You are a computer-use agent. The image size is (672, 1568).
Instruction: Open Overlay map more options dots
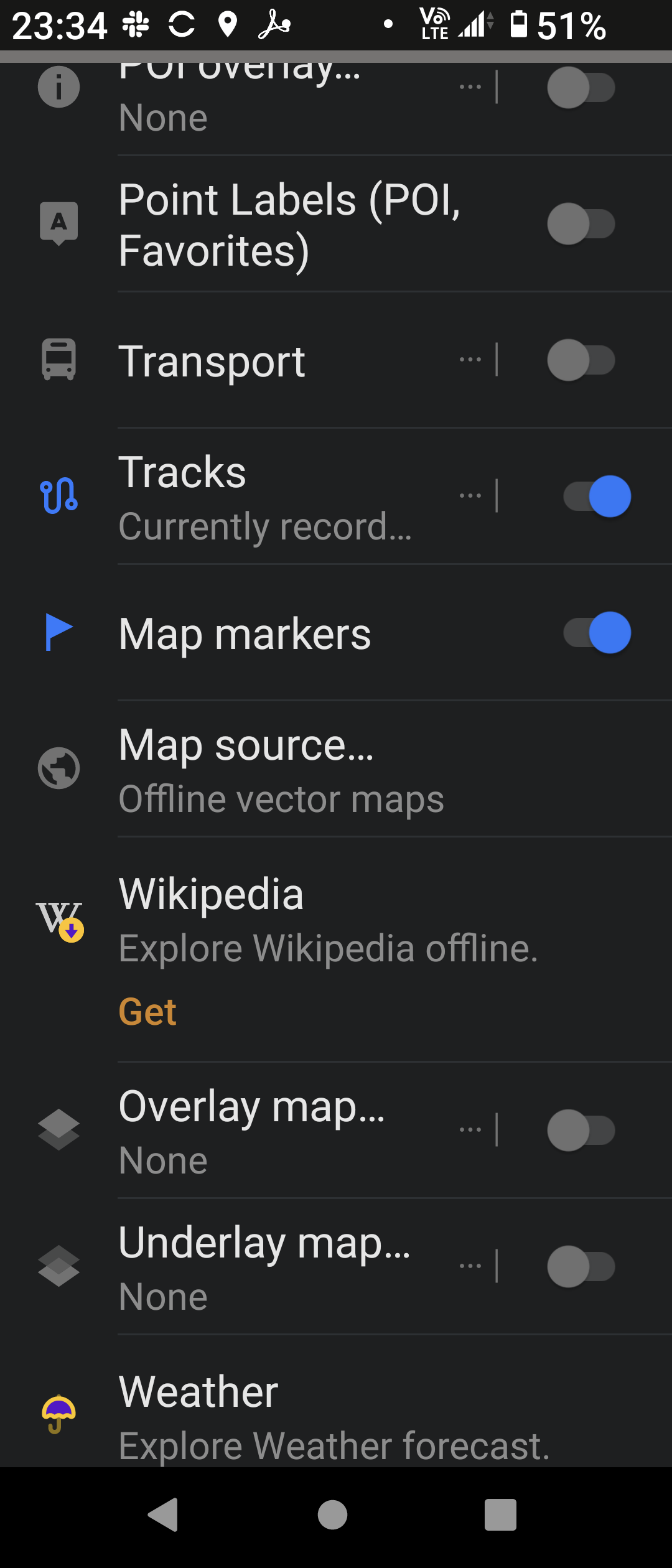point(470,1129)
